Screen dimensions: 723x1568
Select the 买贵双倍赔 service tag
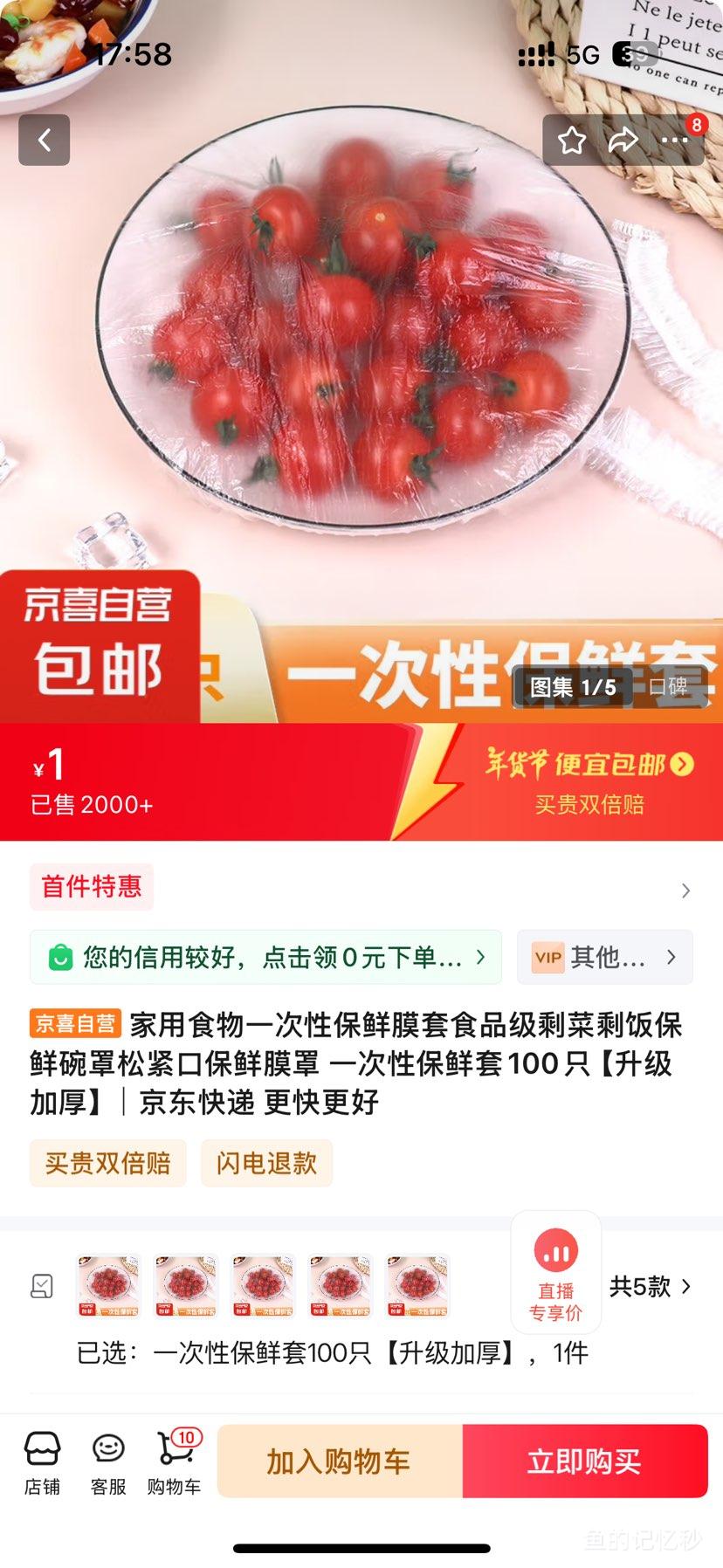(x=107, y=1163)
